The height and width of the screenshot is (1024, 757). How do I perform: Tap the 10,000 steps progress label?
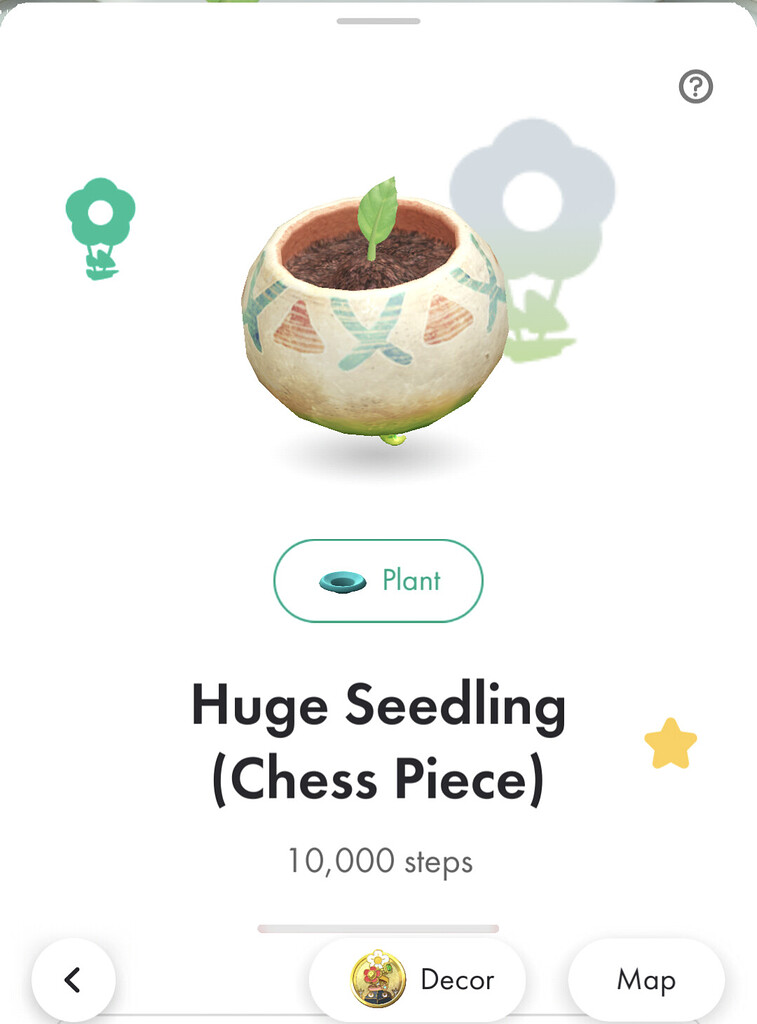click(x=378, y=861)
